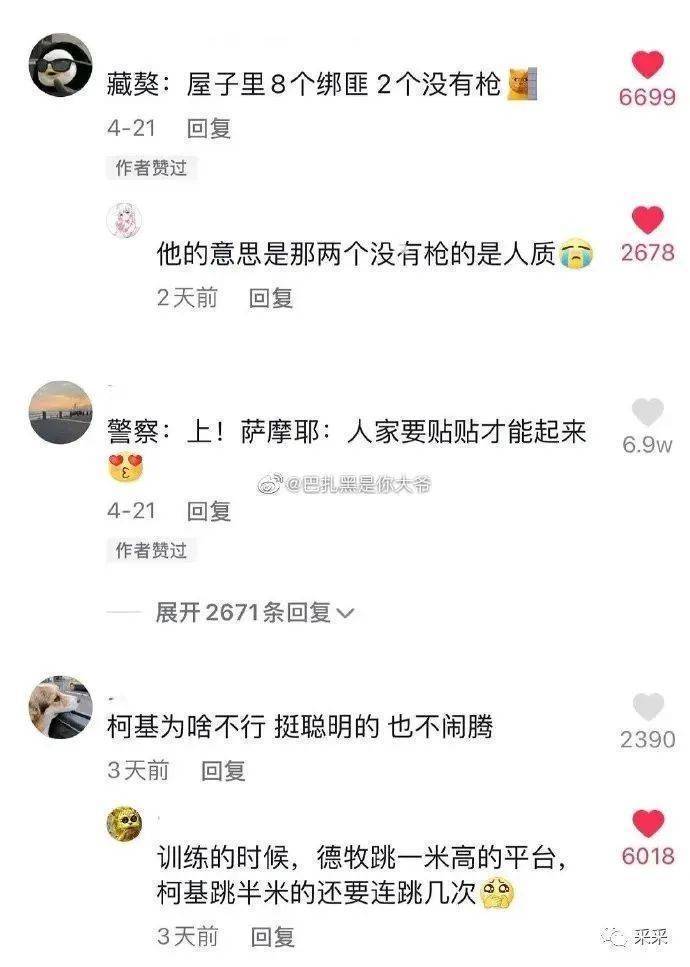Open 藏獒's panda sunglasses avatar profile

pos(60,65)
